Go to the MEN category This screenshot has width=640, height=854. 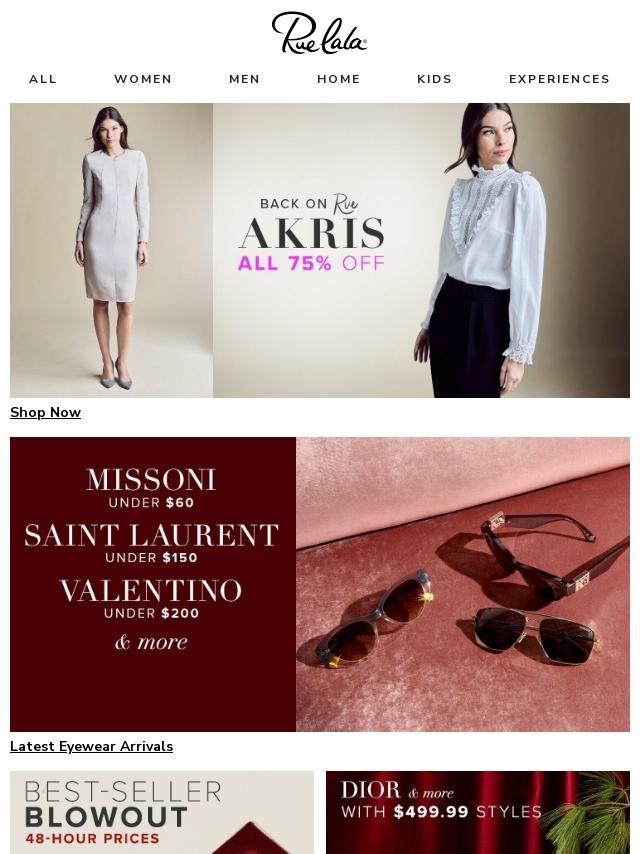pyautogui.click(x=244, y=79)
